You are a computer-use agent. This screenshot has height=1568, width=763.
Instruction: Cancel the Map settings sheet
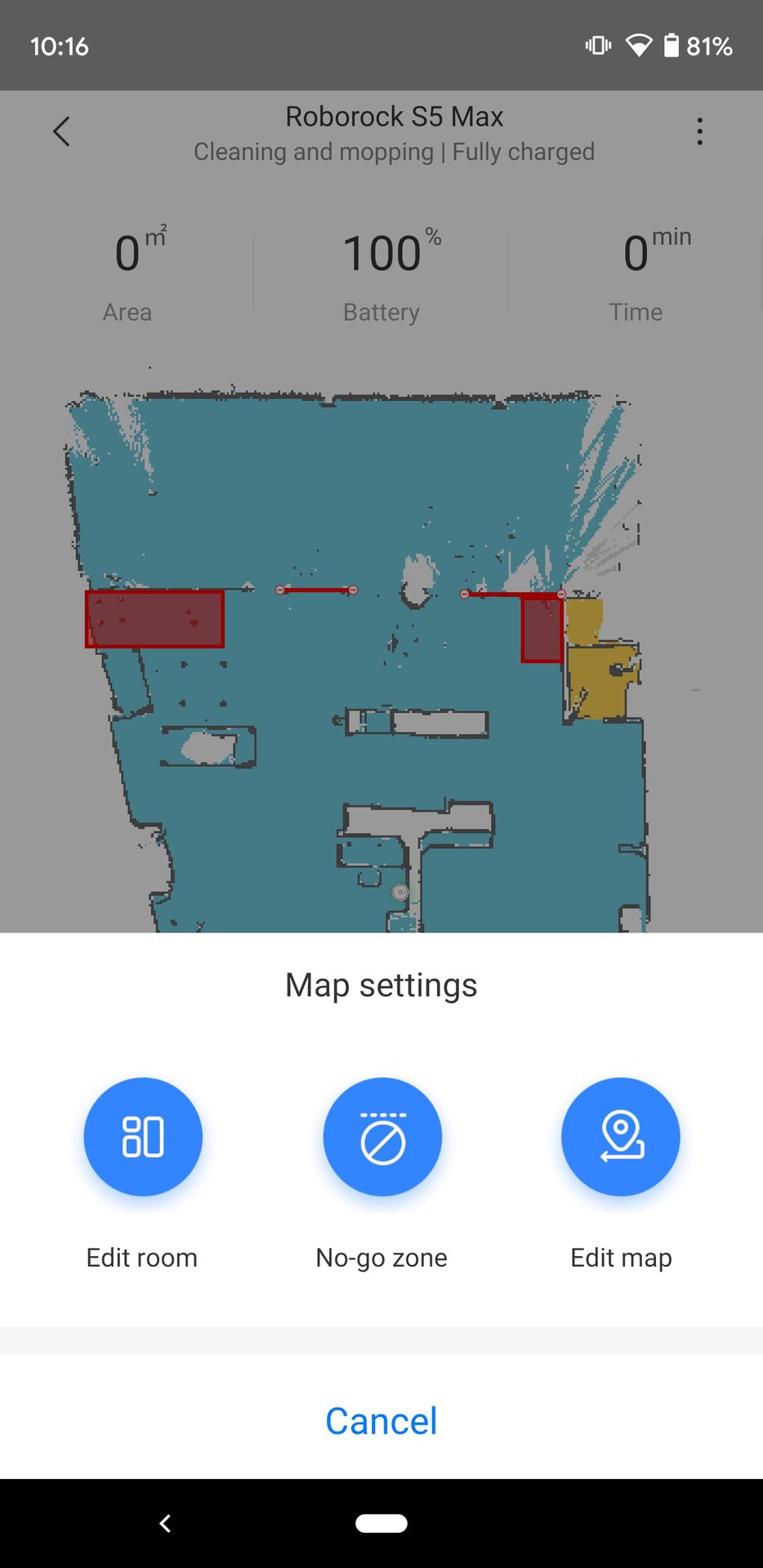(x=381, y=1421)
